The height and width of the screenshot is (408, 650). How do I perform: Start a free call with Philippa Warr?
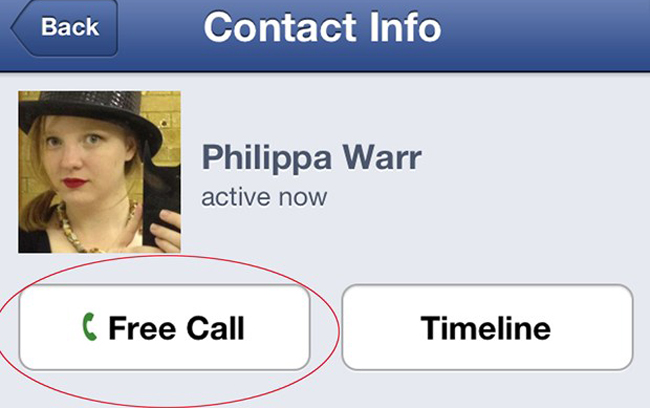click(164, 328)
